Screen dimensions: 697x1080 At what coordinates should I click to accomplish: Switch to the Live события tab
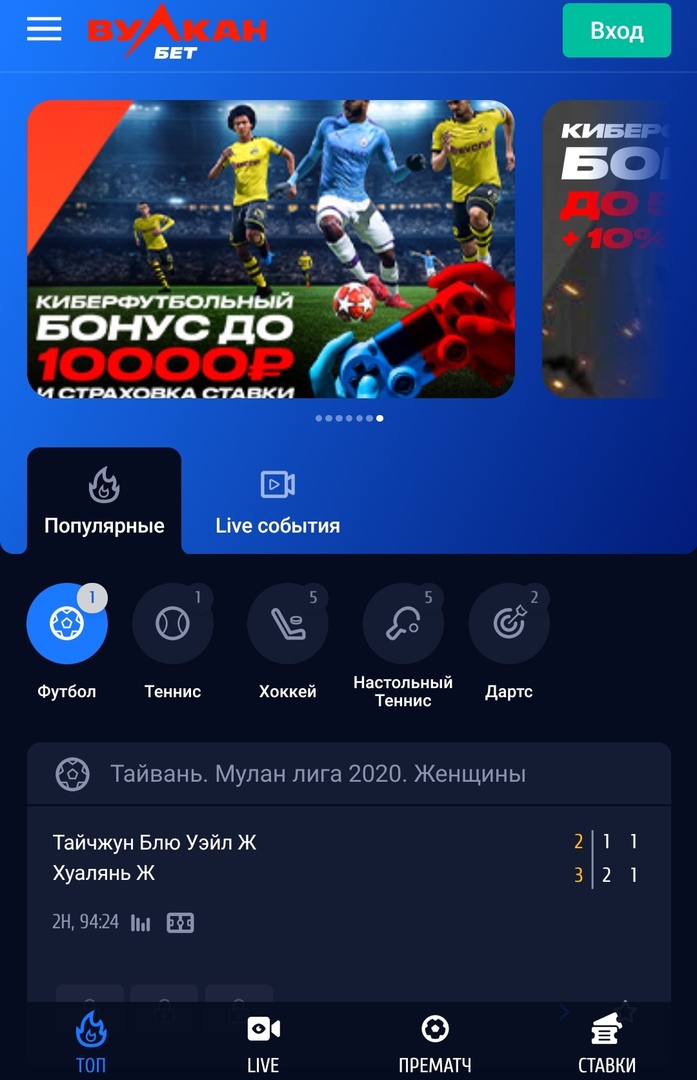[x=277, y=502]
